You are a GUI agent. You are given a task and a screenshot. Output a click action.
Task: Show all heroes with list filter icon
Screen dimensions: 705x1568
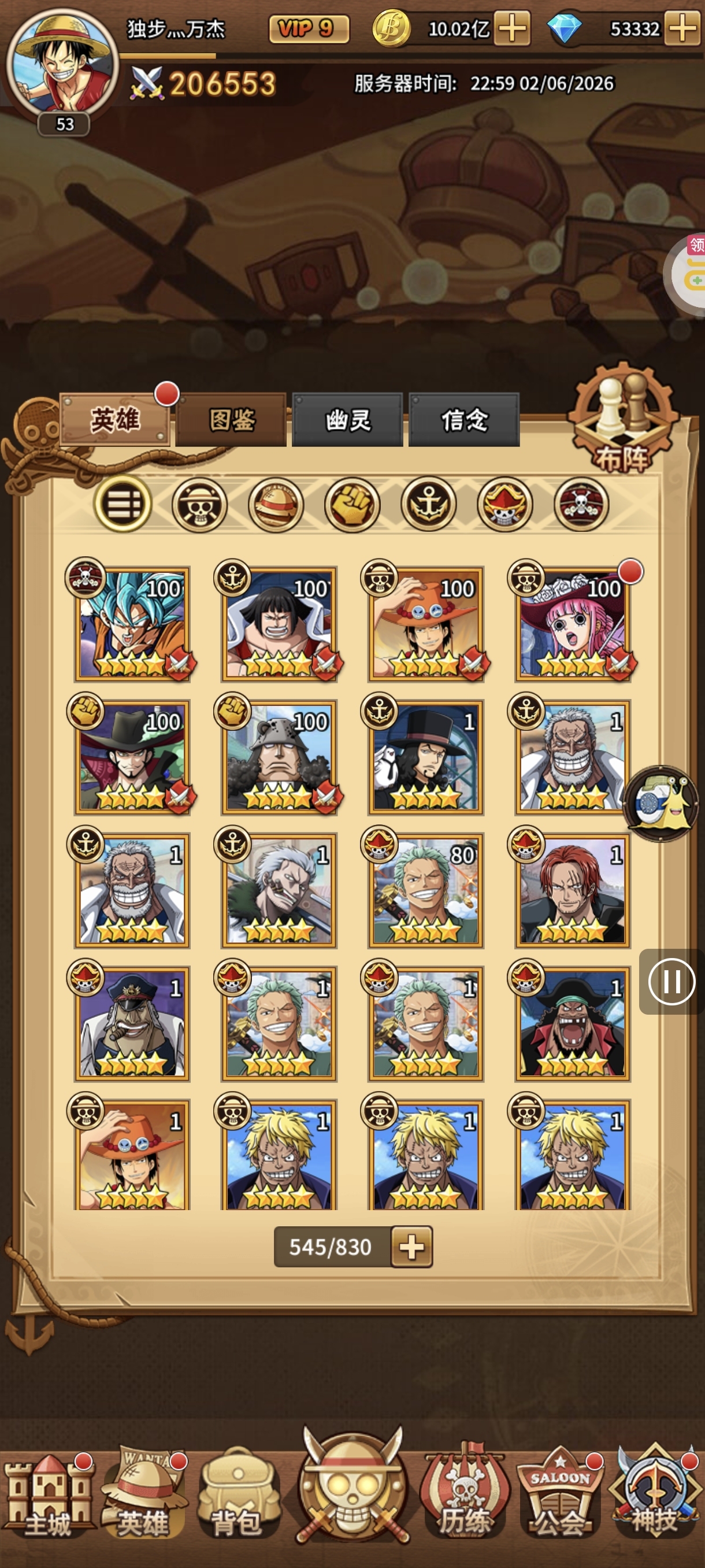(123, 504)
